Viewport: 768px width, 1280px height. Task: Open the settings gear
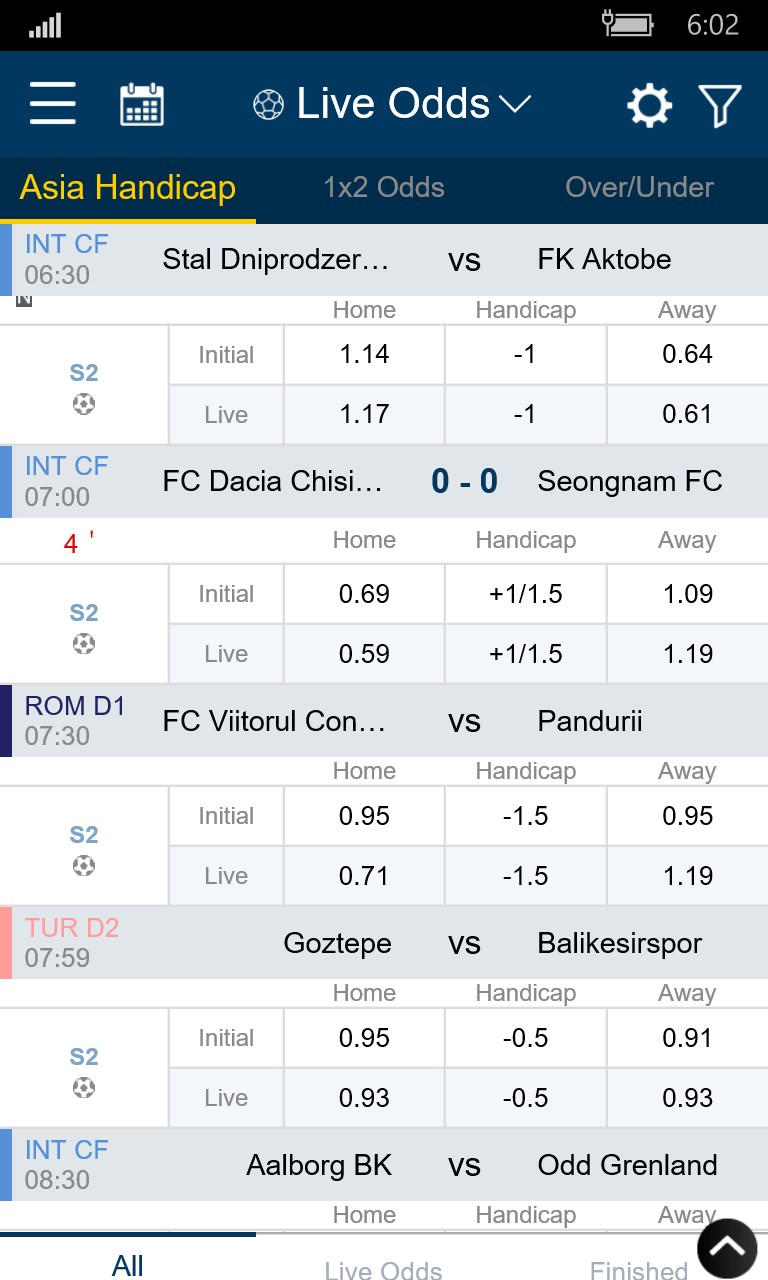pyautogui.click(x=649, y=105)
